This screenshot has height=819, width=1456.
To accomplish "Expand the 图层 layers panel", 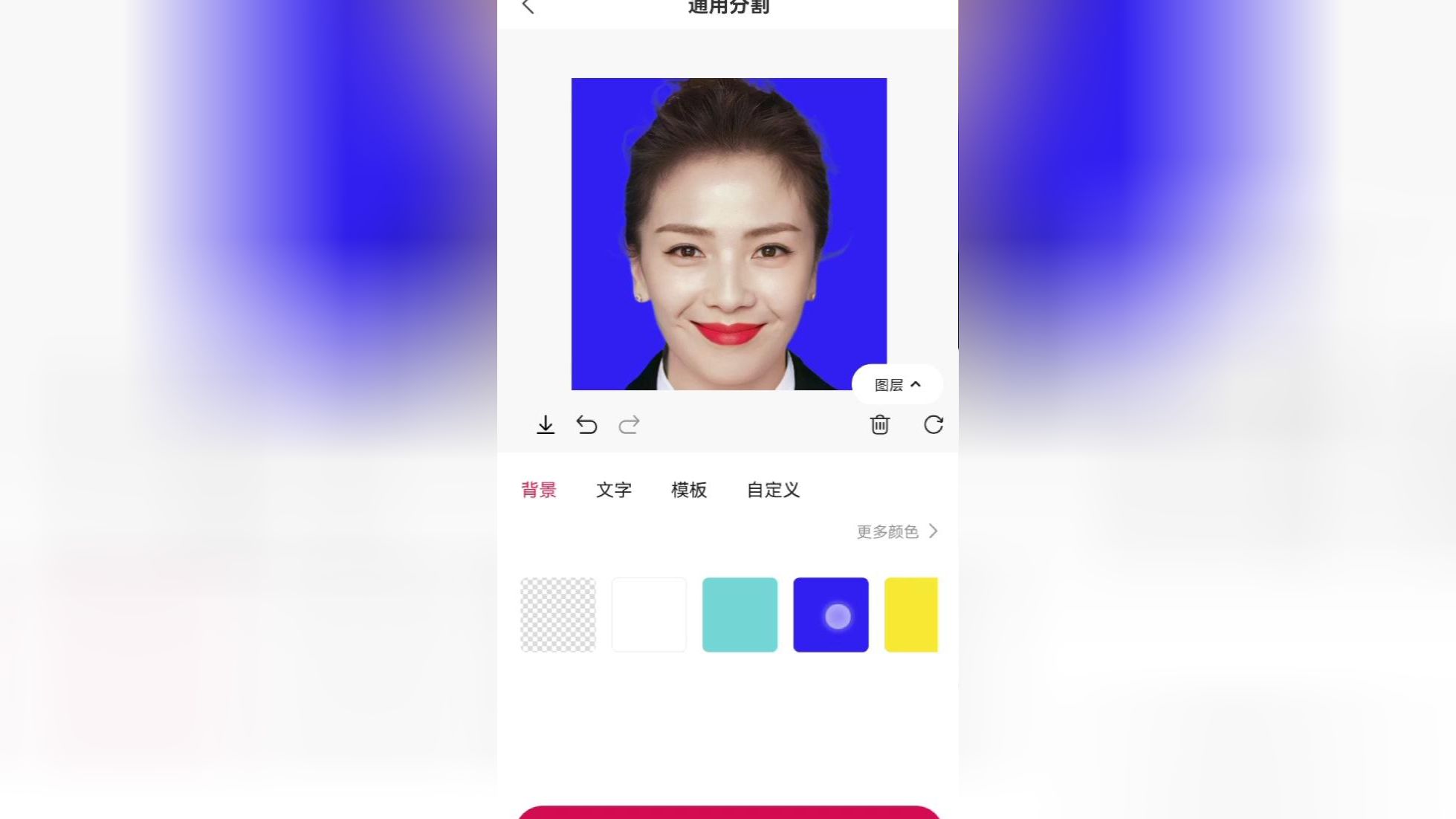I will 897,384.
